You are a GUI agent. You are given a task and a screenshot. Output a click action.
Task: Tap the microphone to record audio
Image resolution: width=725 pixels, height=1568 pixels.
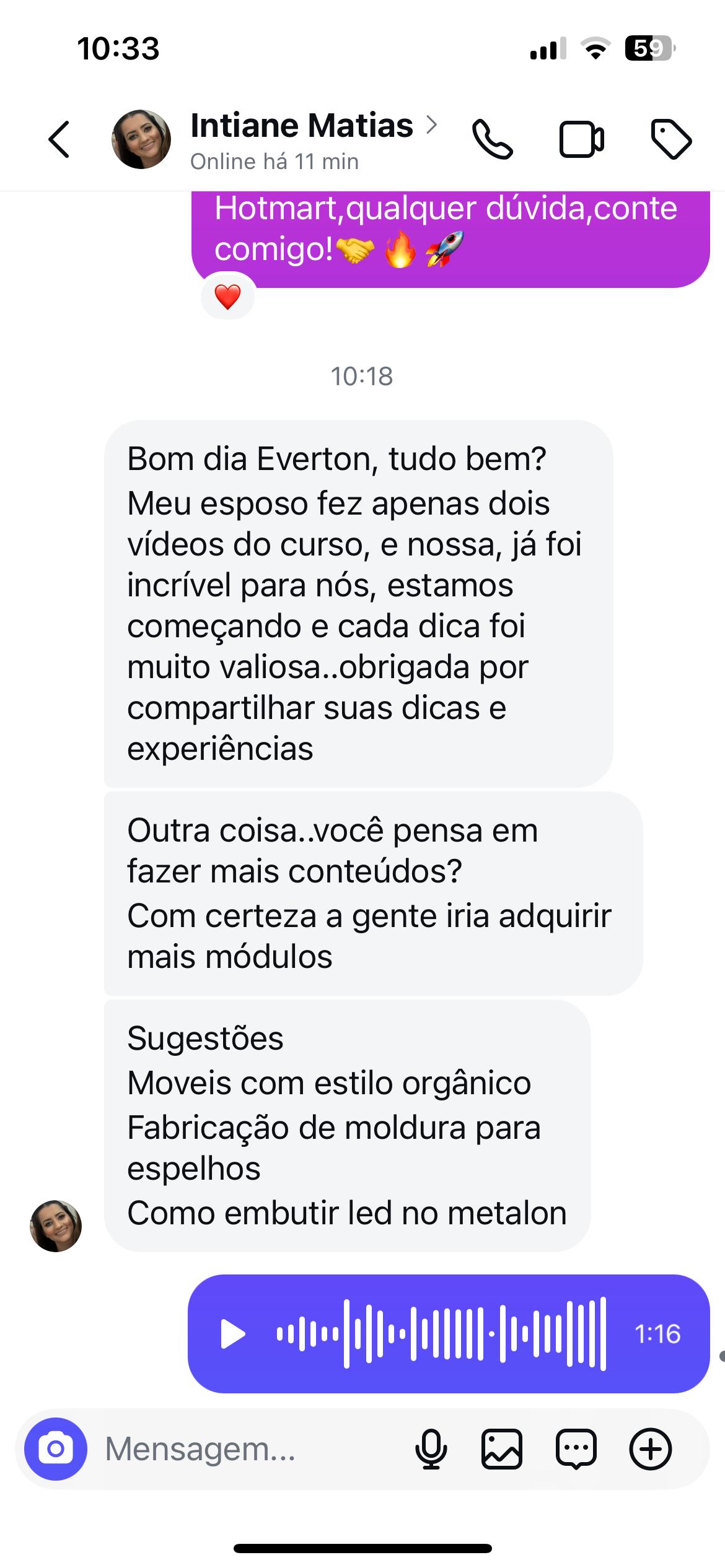click(x=431, y=1448)
